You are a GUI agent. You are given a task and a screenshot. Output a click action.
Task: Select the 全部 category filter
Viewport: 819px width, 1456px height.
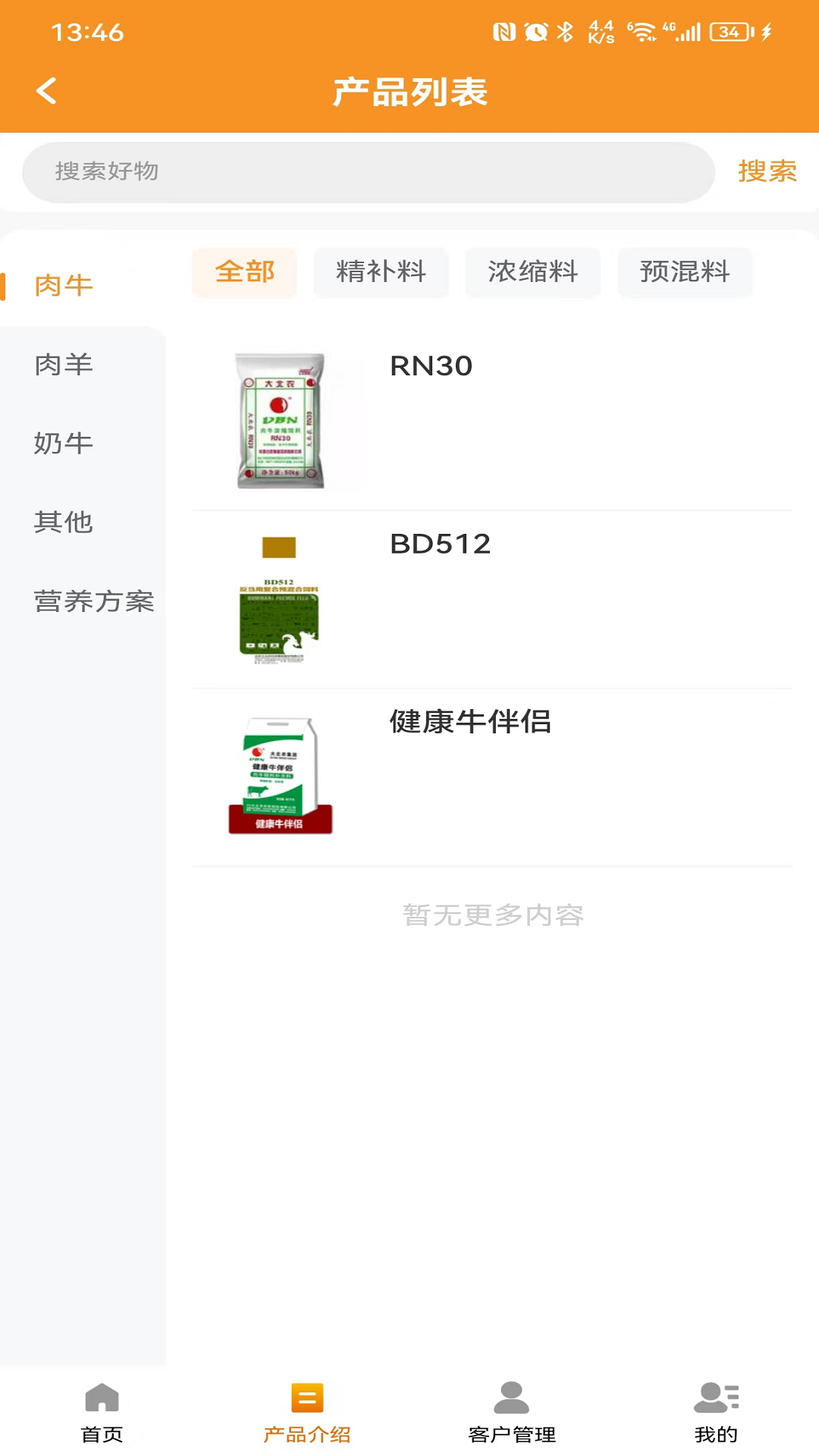pyautogui.click(x=244, y=272)
